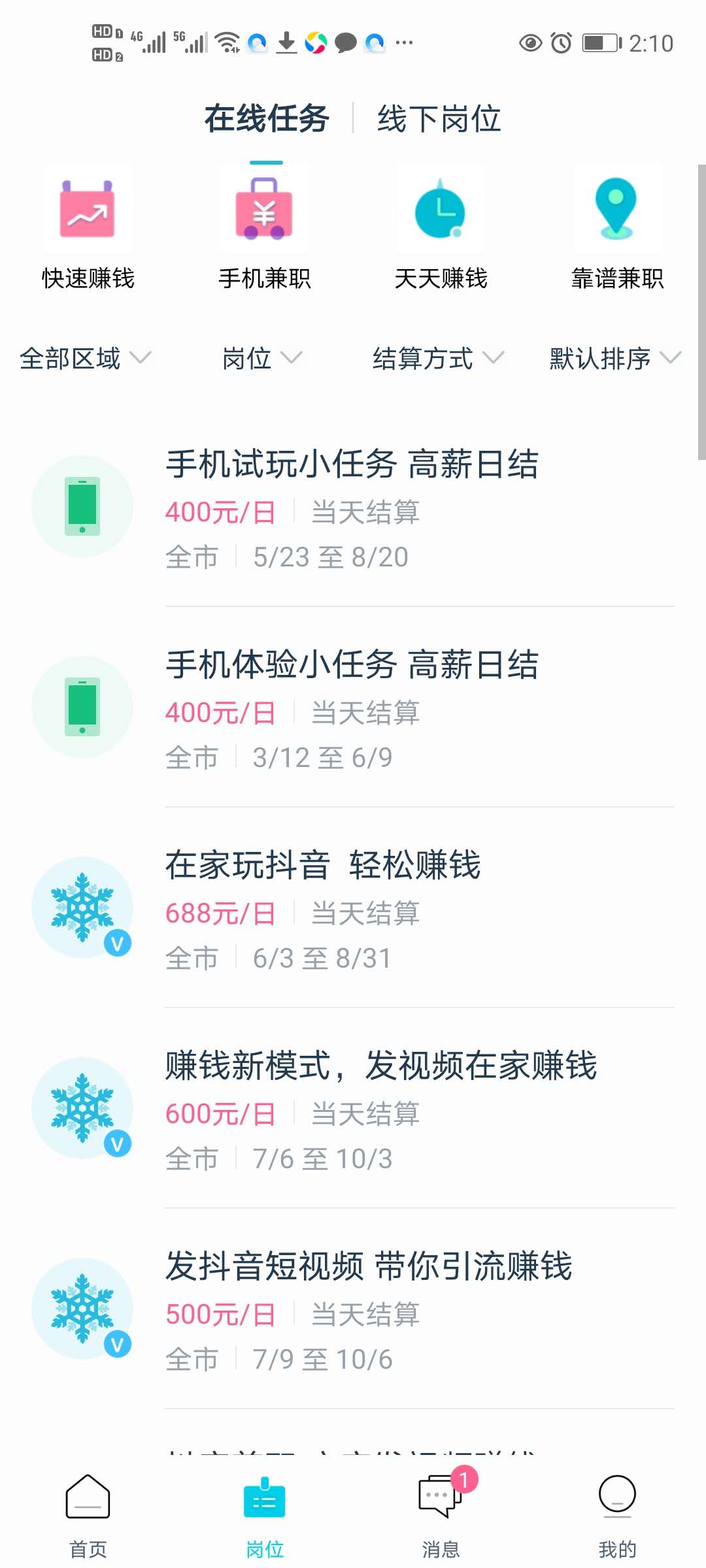706x1568 pixels.
Task: Expand the 全部区域 filter dropdown
Action: [x=86, y=358]
